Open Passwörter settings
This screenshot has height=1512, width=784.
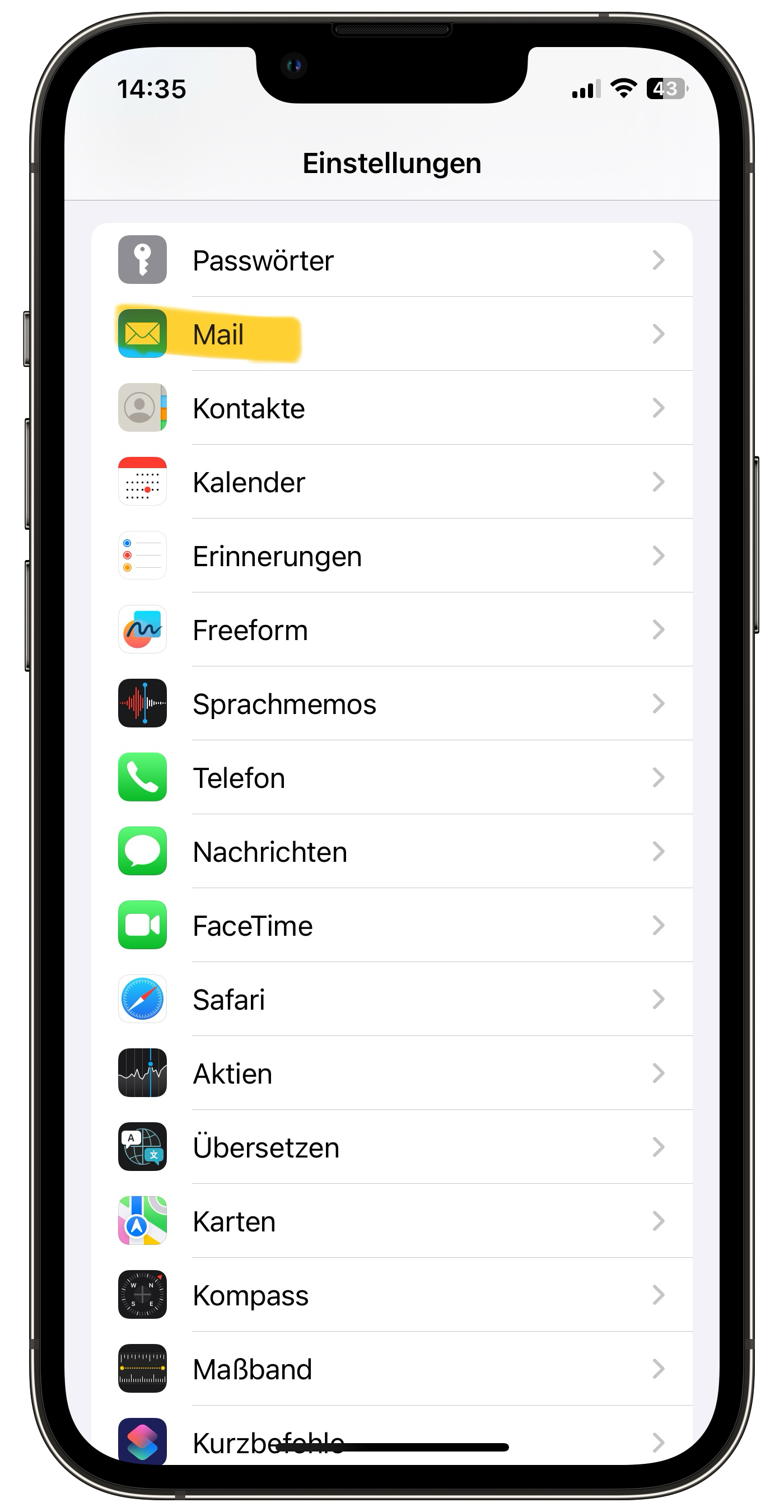coord(391,260)
